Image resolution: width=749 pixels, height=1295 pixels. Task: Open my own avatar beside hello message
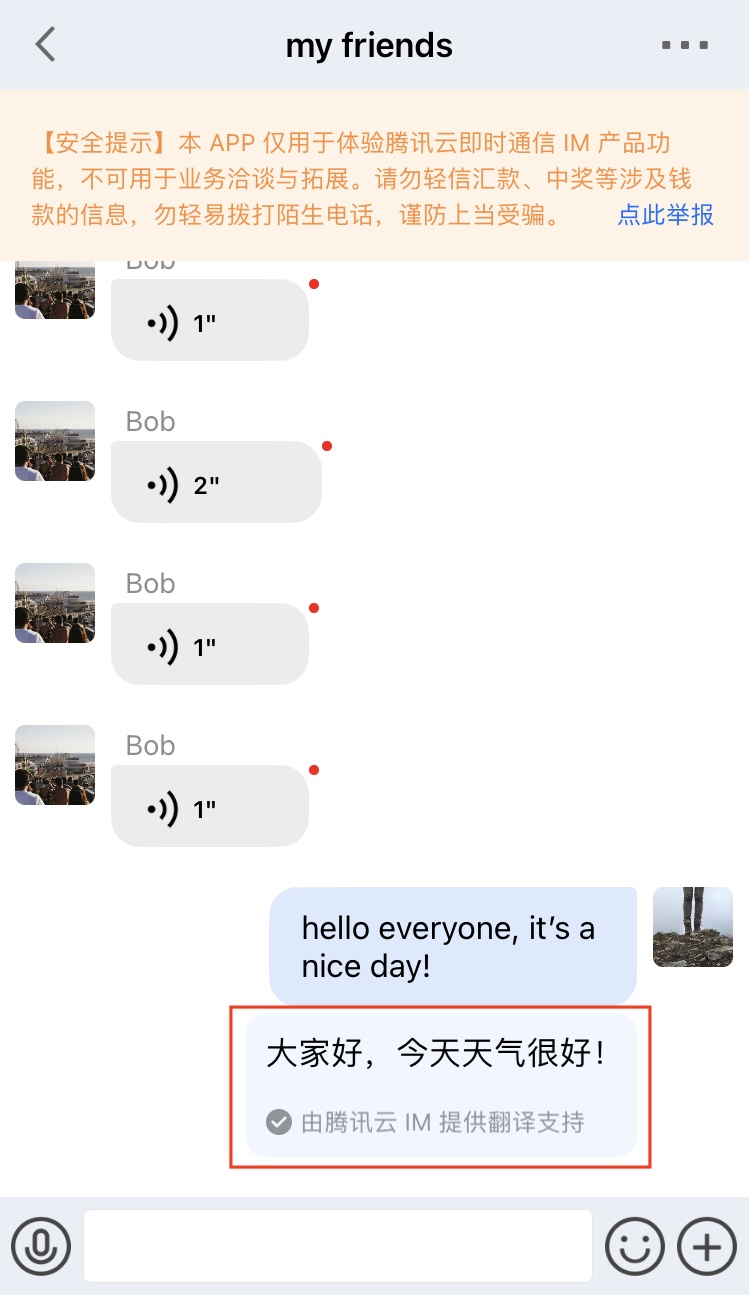click(692, 927)
